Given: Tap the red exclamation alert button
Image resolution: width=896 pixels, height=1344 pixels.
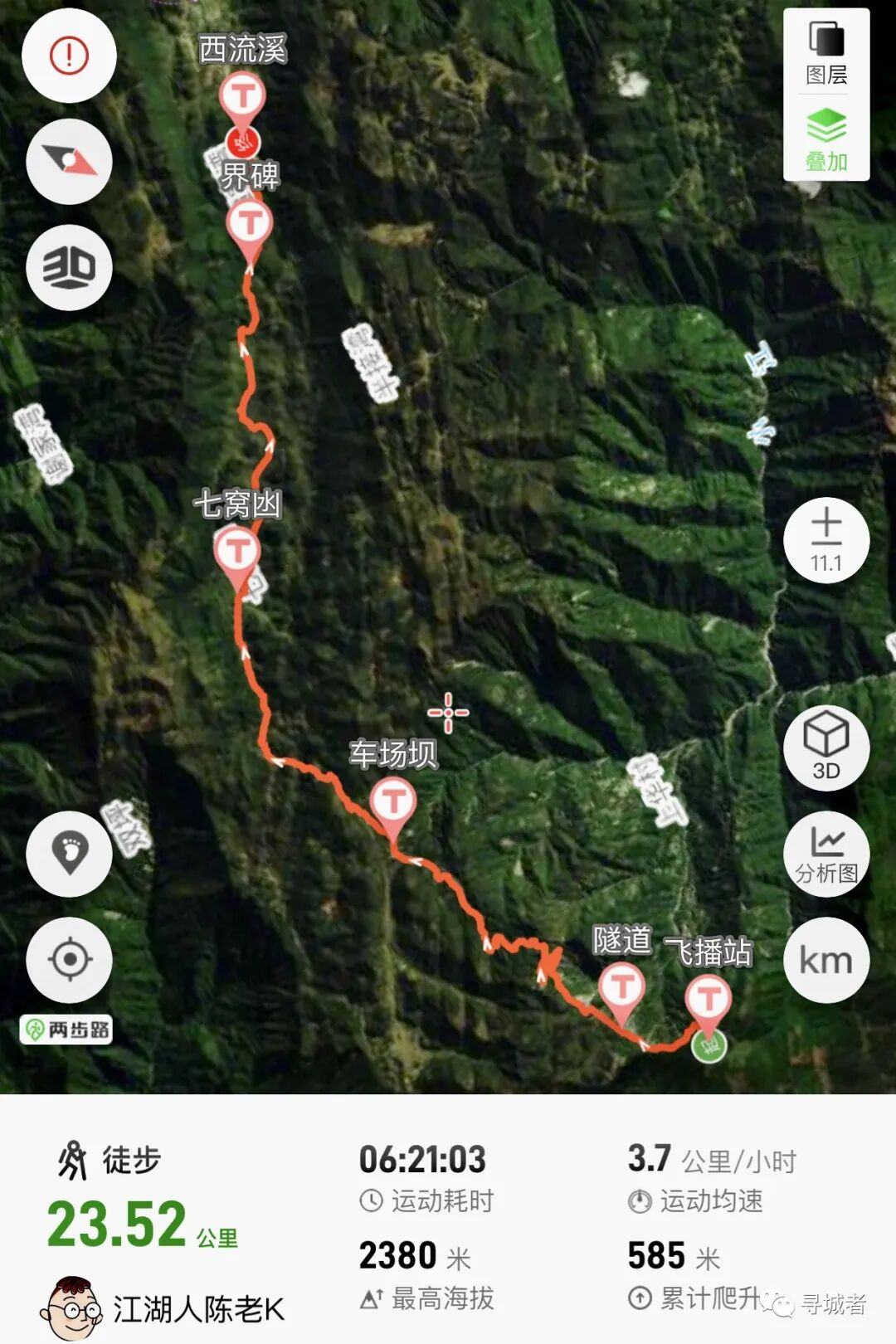Looking at the screenshot, I should pyautogui.click(x=69, y=56).
